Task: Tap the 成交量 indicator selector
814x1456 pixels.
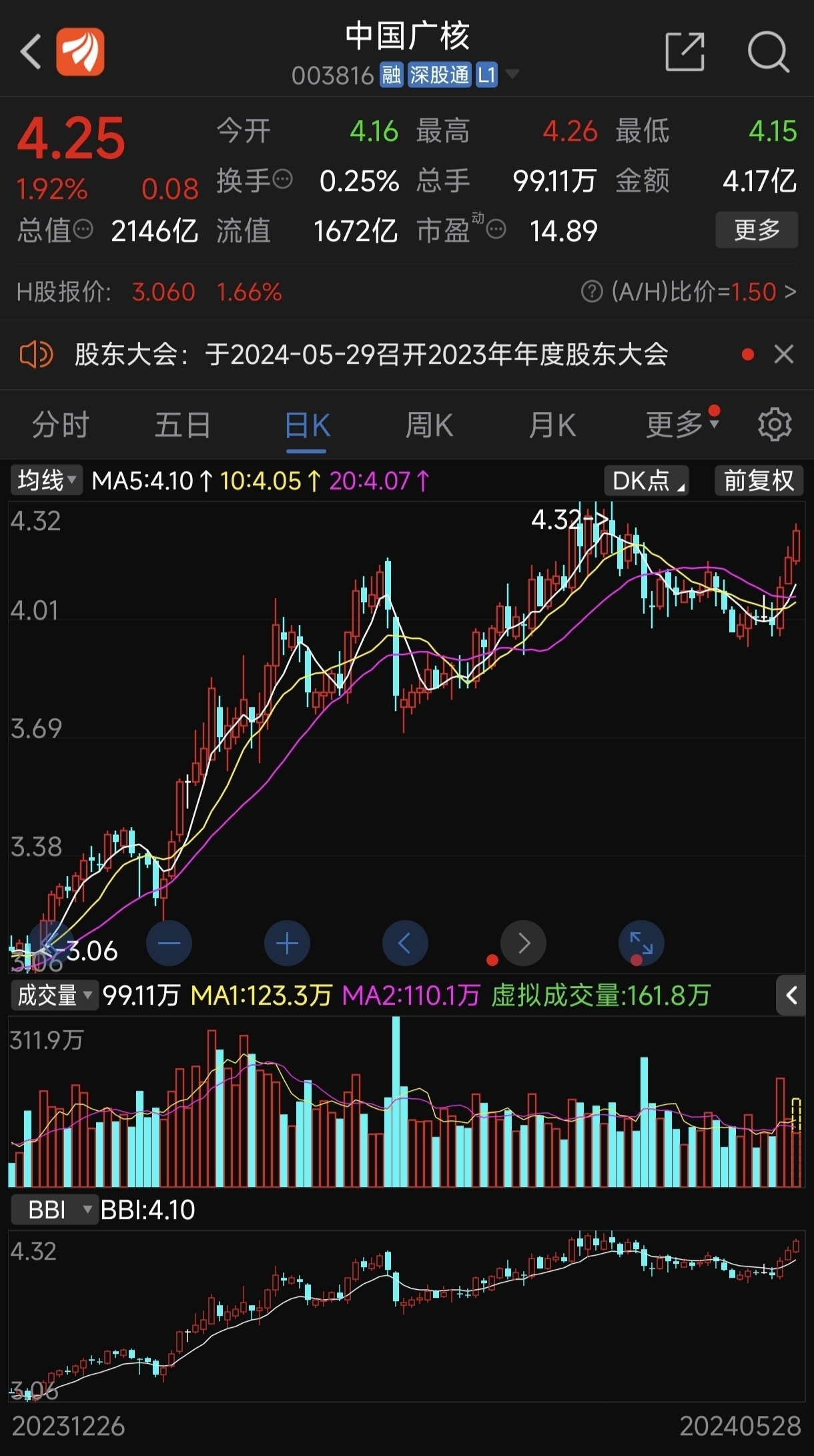Action: (x=53, y=995)
